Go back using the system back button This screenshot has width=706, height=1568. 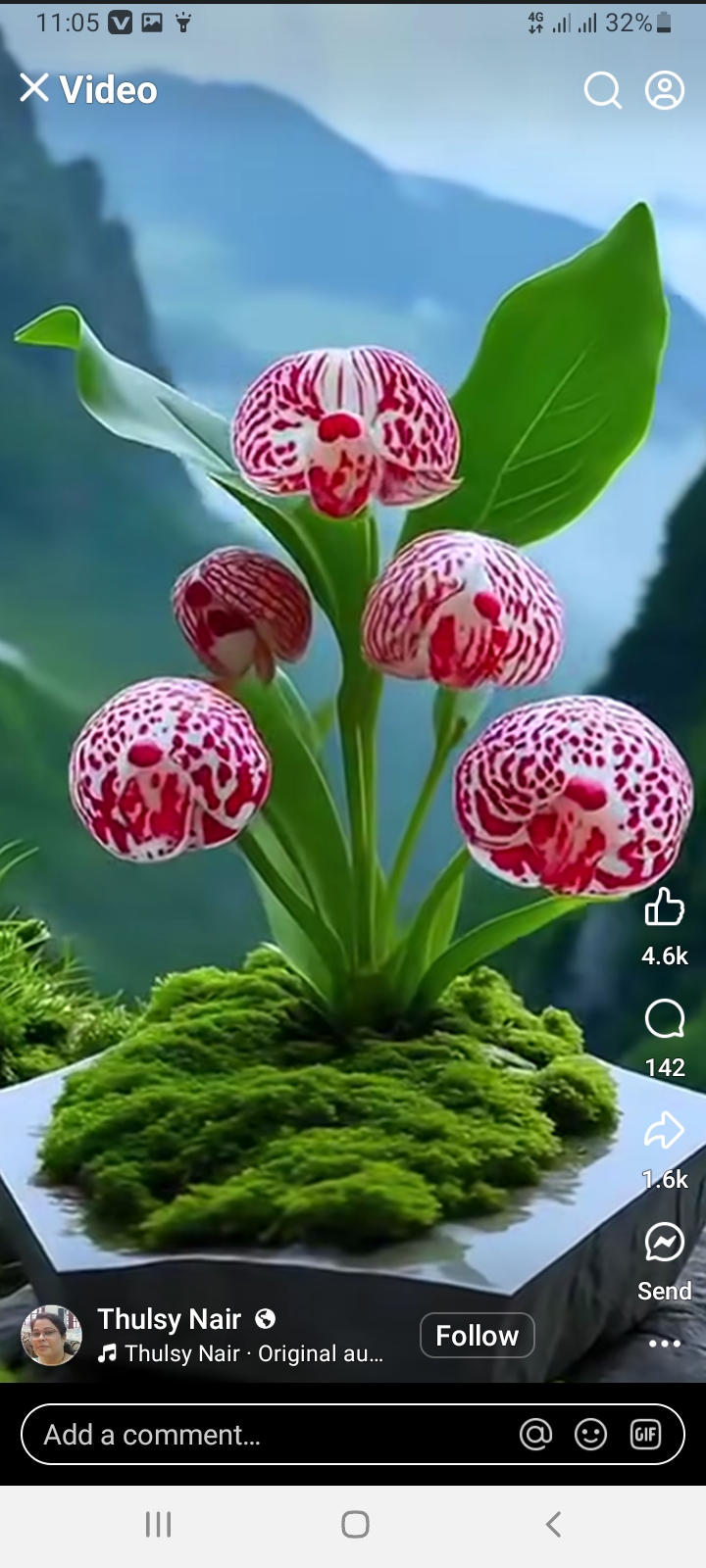click(553, 1524)
